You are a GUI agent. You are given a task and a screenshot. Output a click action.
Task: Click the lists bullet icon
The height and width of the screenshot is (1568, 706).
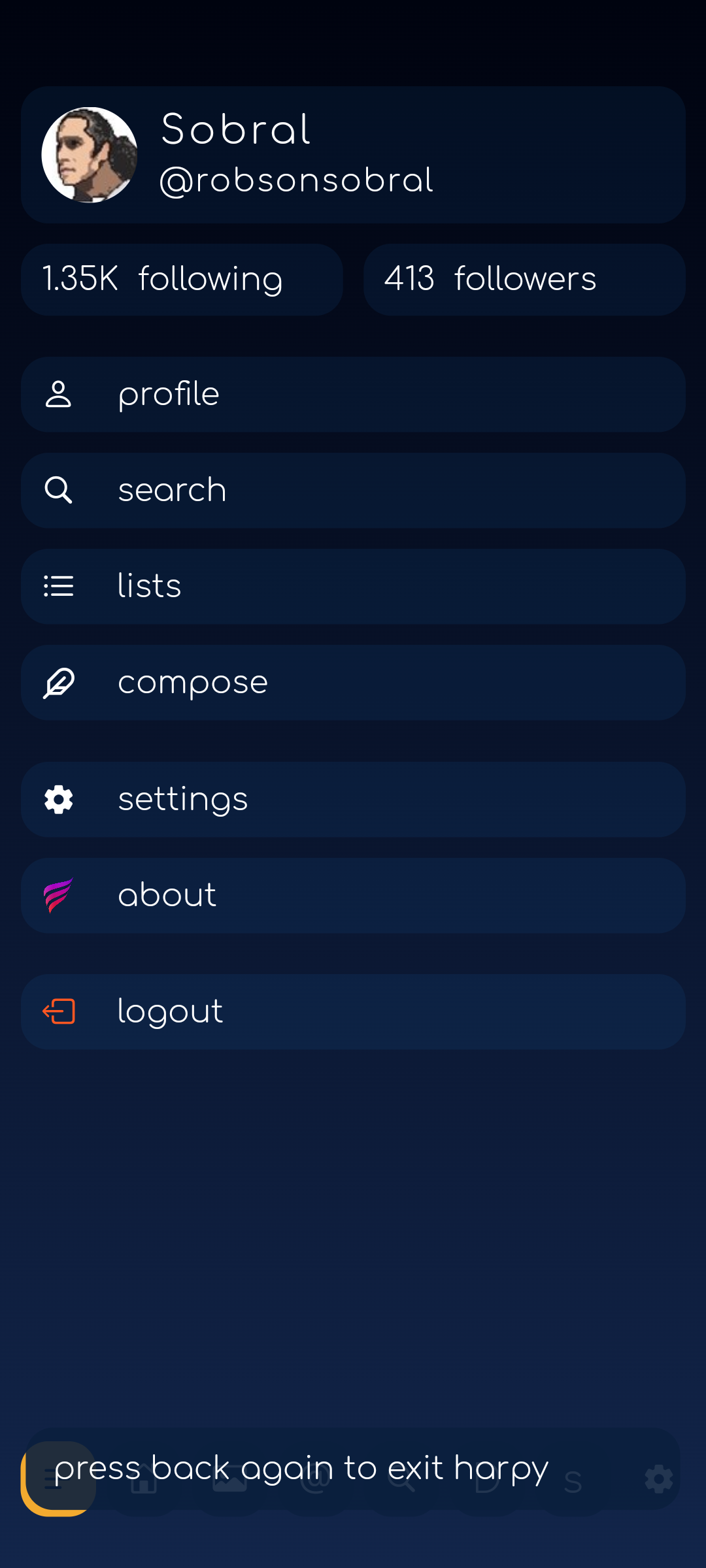pyautogui.click(x=59, y=586)
